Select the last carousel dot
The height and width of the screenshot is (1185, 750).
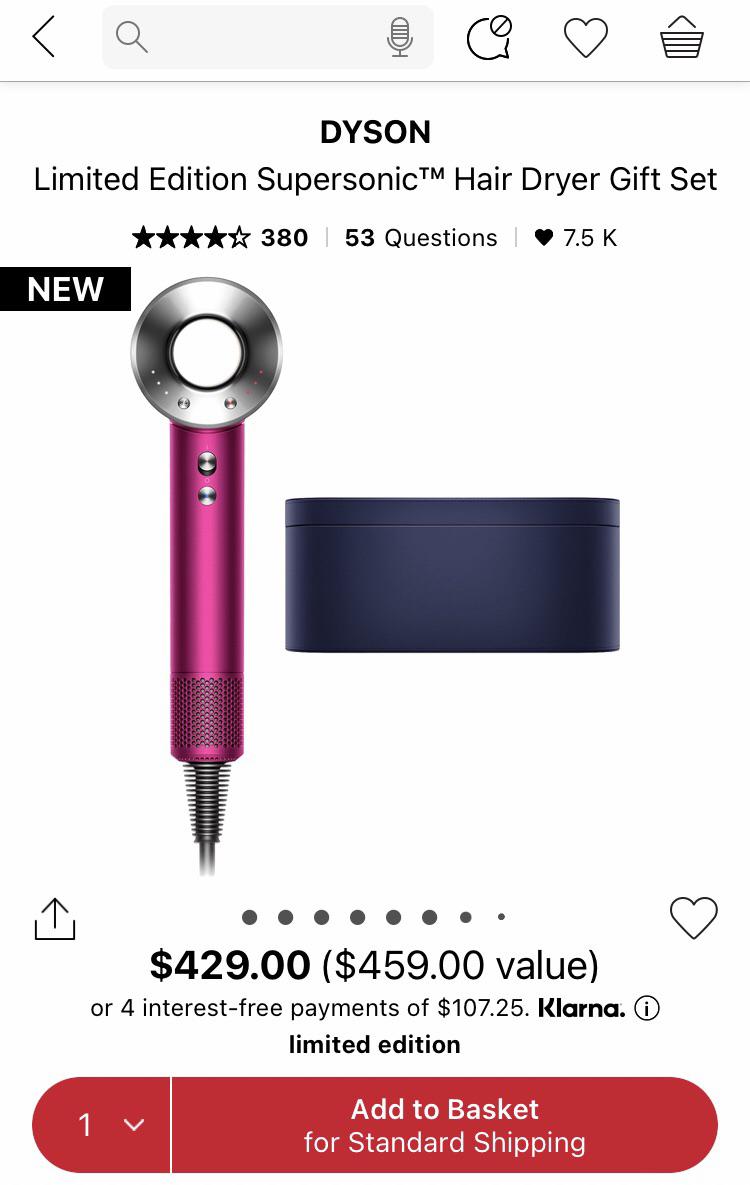pos(501,916)
